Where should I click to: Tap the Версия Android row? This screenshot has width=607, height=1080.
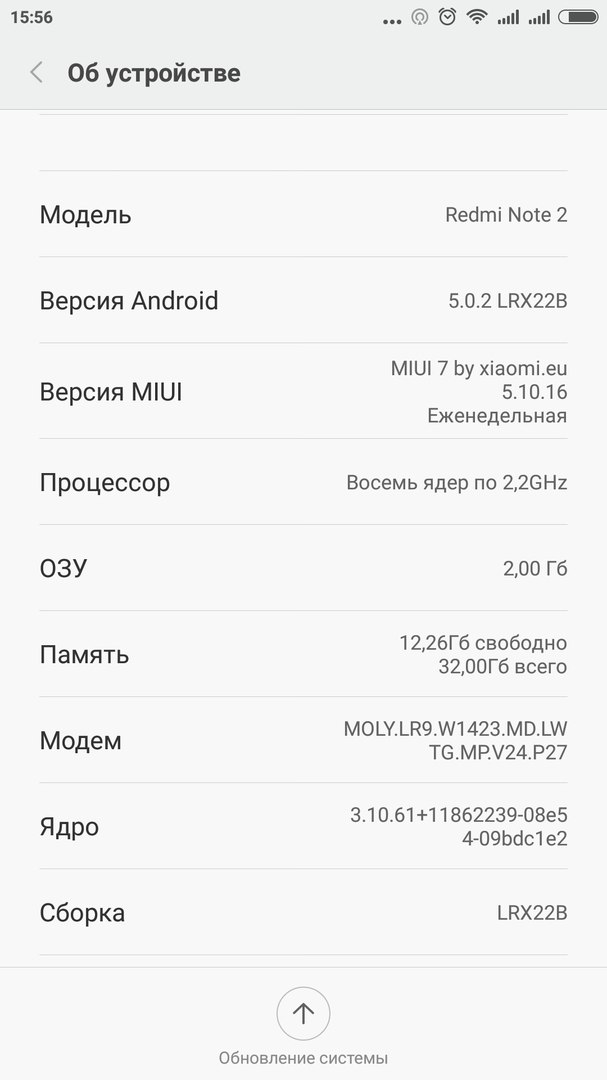pyautogui.click(x=303, y=301)
